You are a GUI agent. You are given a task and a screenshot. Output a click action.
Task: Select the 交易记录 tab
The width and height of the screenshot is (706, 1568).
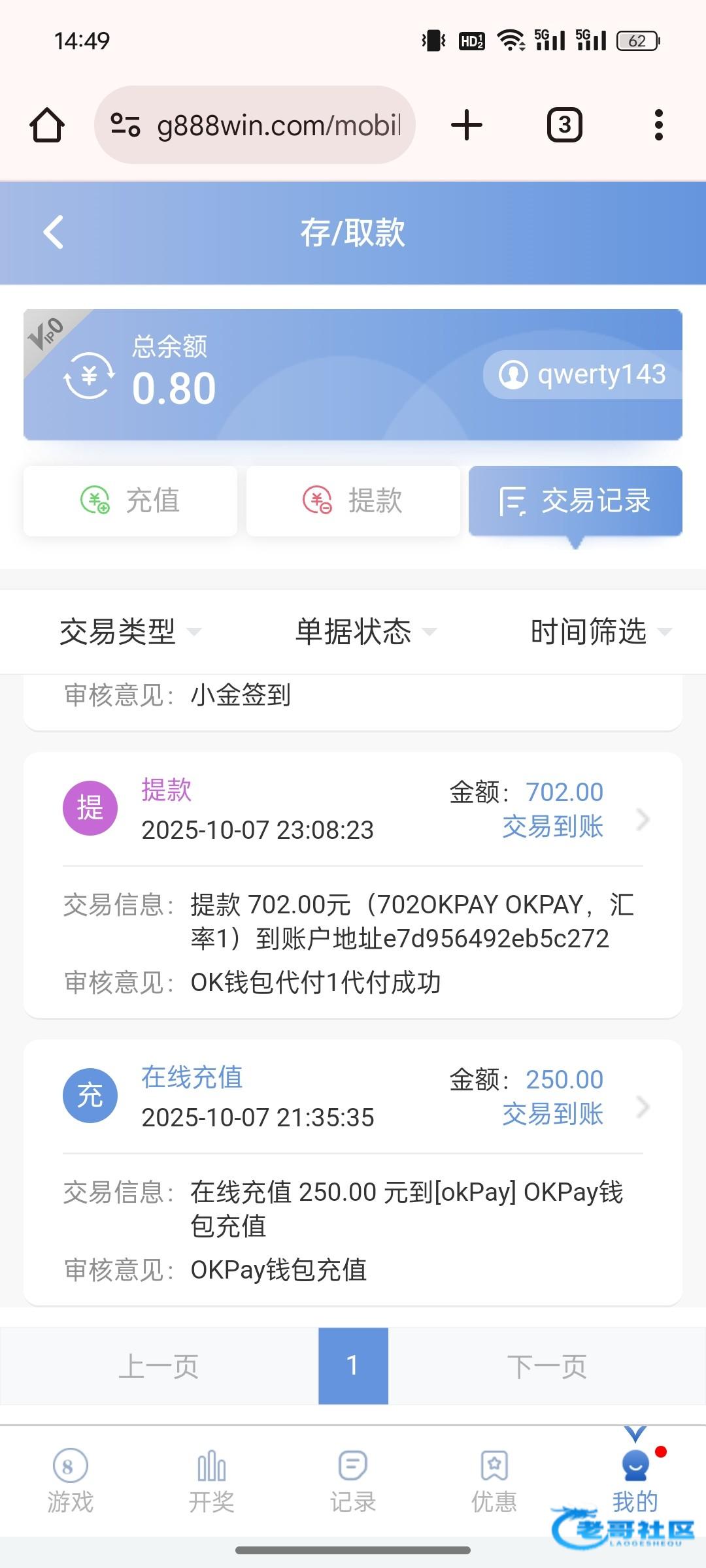tap(575, 501)
